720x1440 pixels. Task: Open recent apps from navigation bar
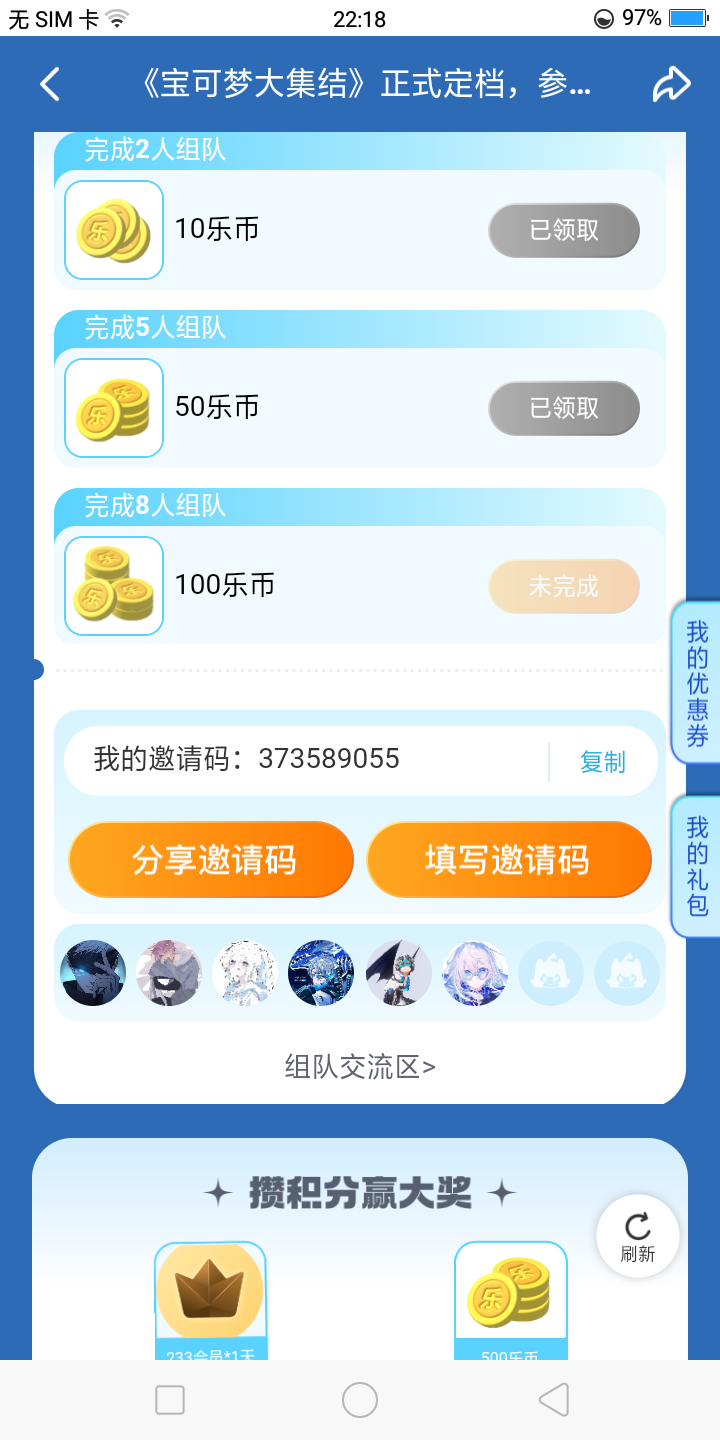[170, 1400]
